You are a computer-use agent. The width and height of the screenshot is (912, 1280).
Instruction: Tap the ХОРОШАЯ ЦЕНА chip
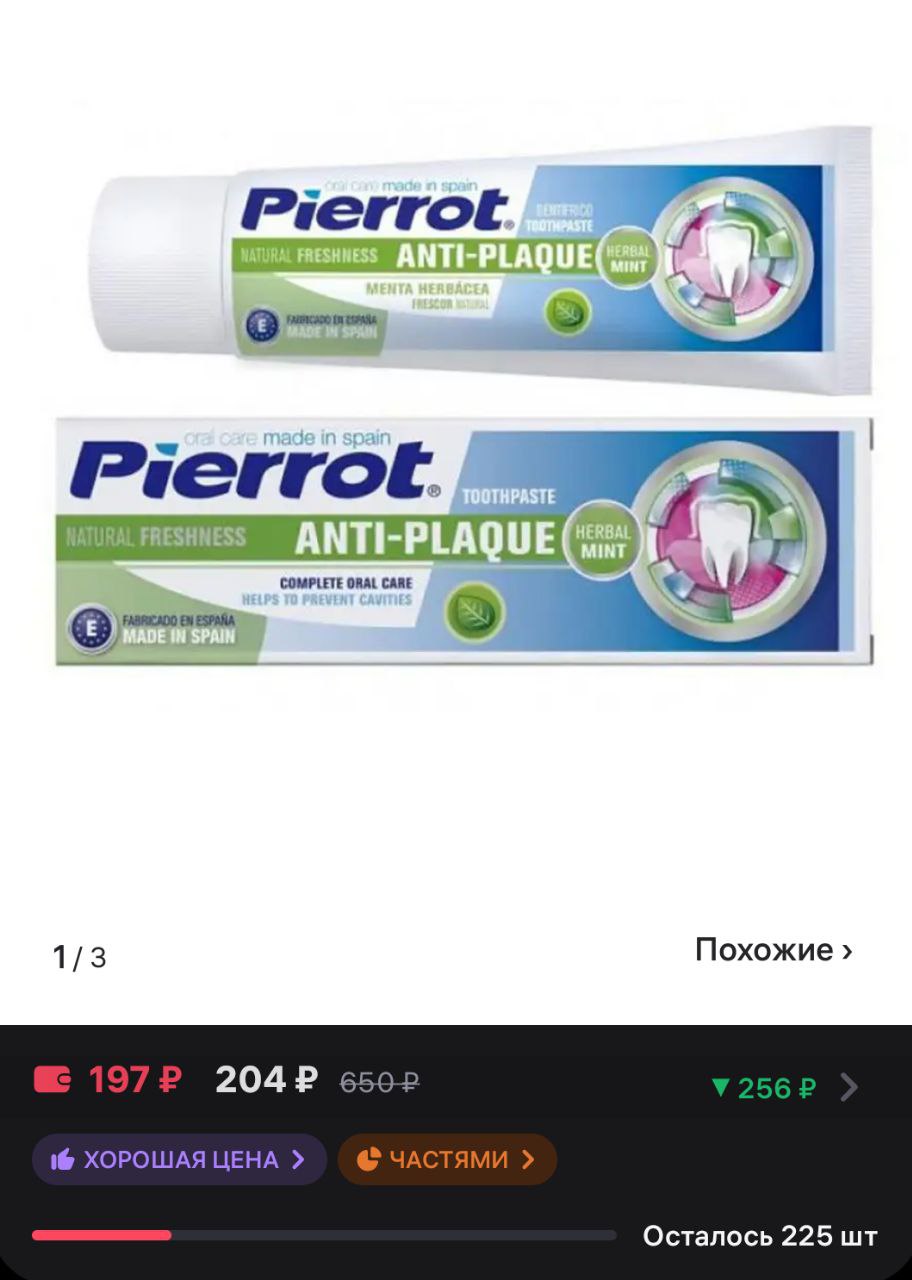click(x=179, y=1160)
